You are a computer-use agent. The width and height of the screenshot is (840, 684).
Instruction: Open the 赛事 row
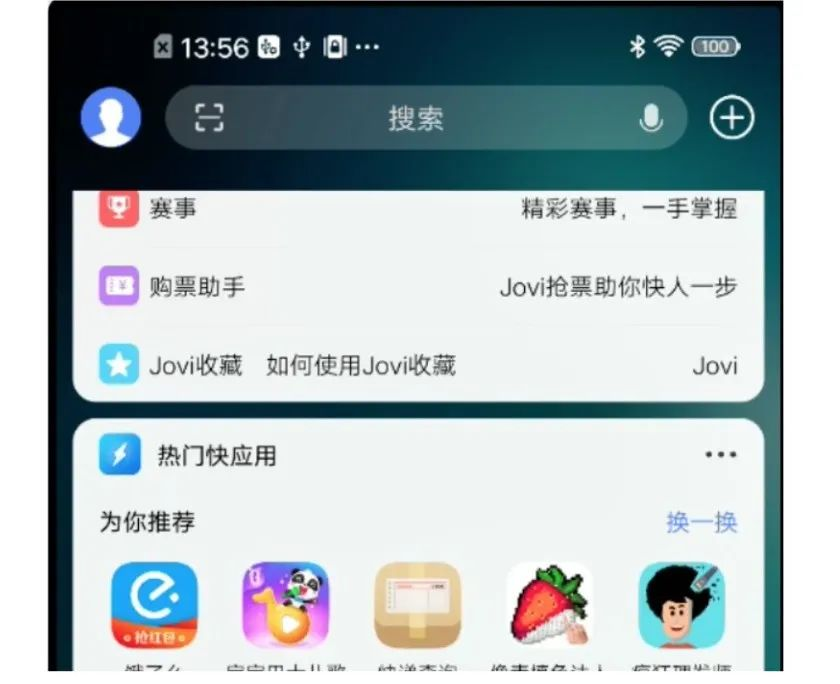(x=418, y=209)
